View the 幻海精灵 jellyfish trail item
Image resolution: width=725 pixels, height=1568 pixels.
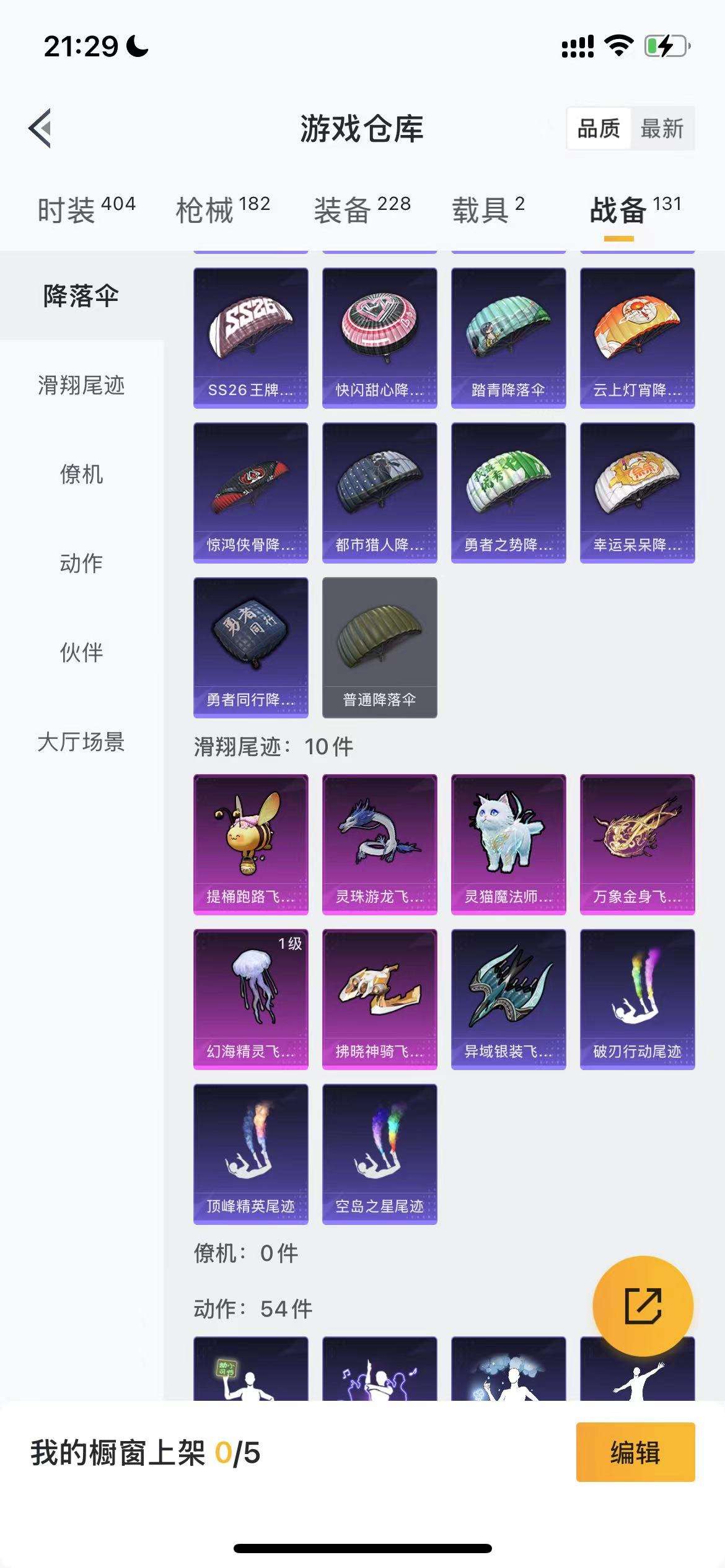click(x=250, y=999)
